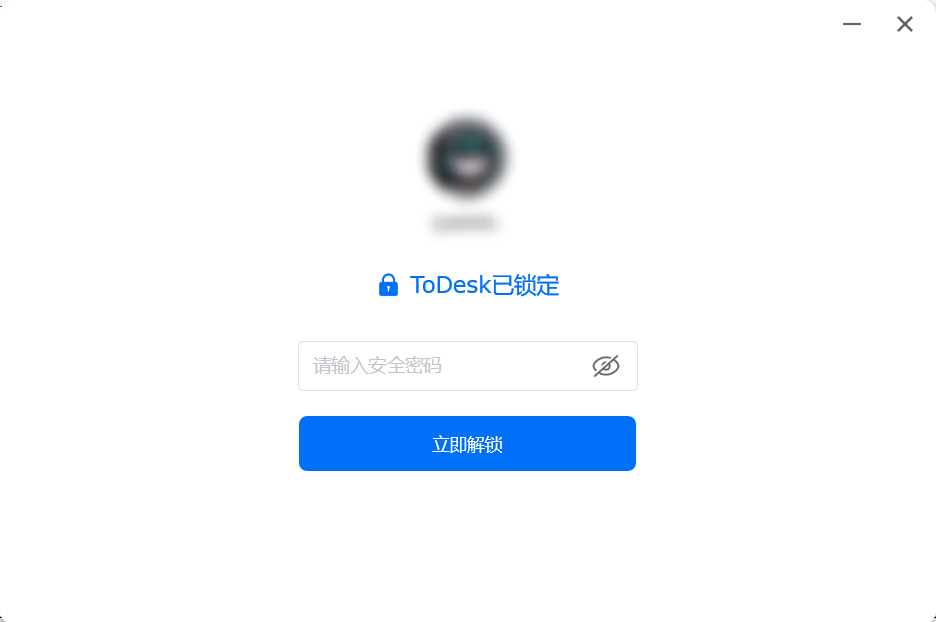Tap the security password input field
Screen dimensions: 936x622
click(440, 366)
